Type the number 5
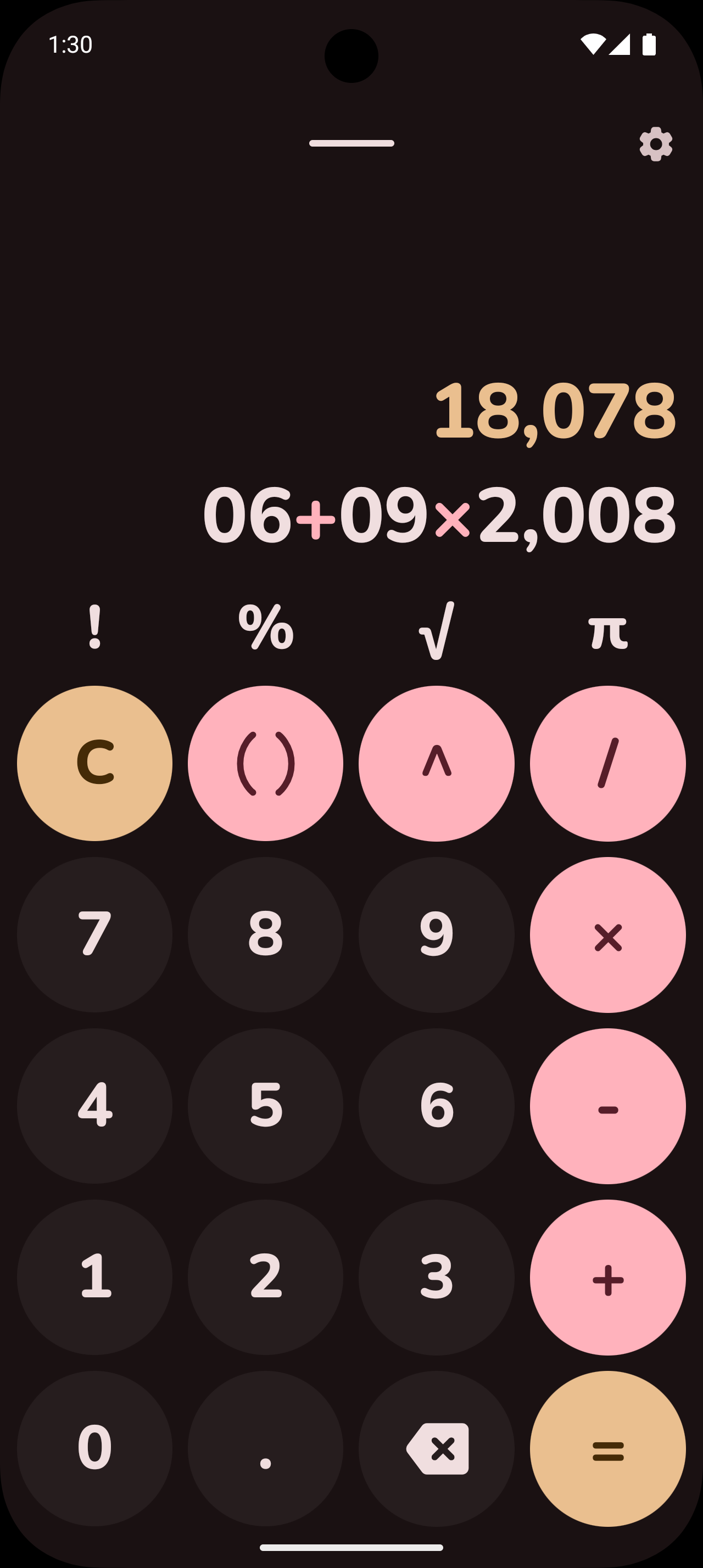The height and width of the screenshot is (1568, 703). (x=265, y=1106)
